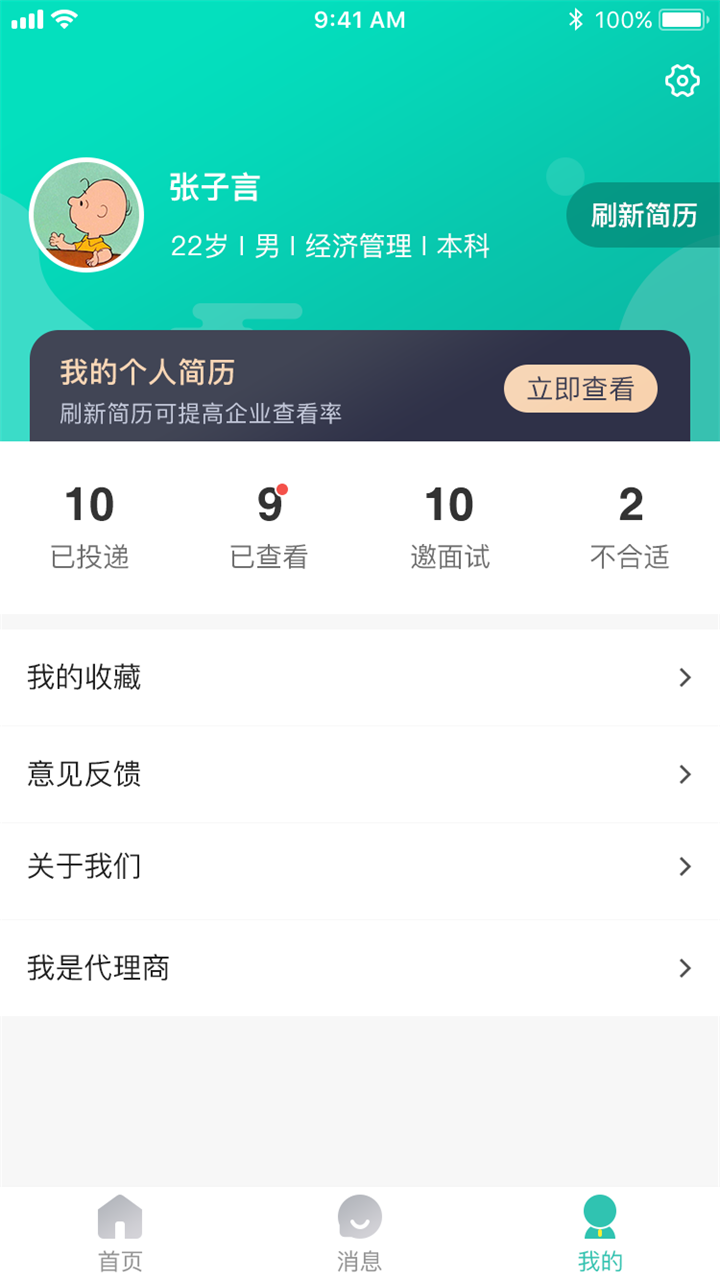Expand the 我的收藏 row chevron
This screenshot has height=1280, width=720.
pyautogui.click(x=686, y=678)
